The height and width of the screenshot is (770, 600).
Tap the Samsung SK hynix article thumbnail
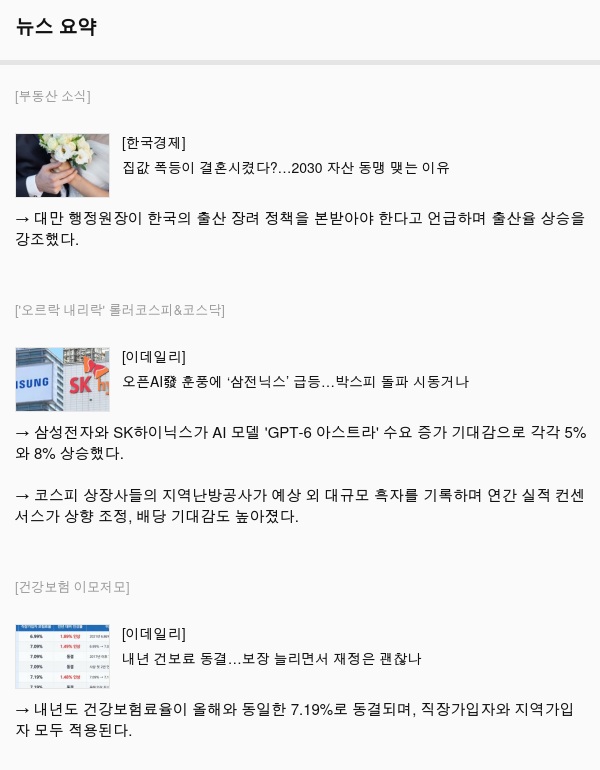click(62, 380)
